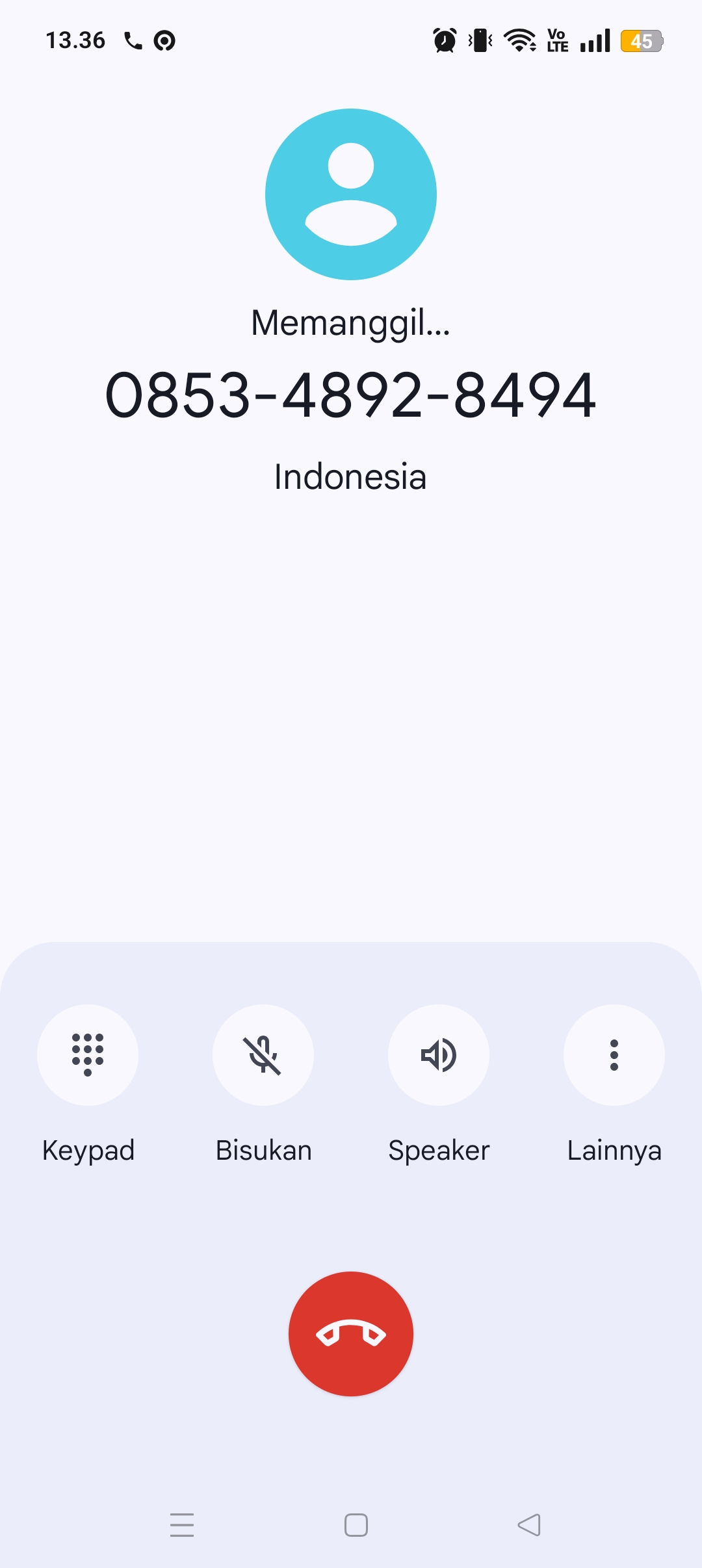Screen dimensions: 702x1568
Task: Toggle speakerphone mode on
Action: click(x=439, y=1054)
